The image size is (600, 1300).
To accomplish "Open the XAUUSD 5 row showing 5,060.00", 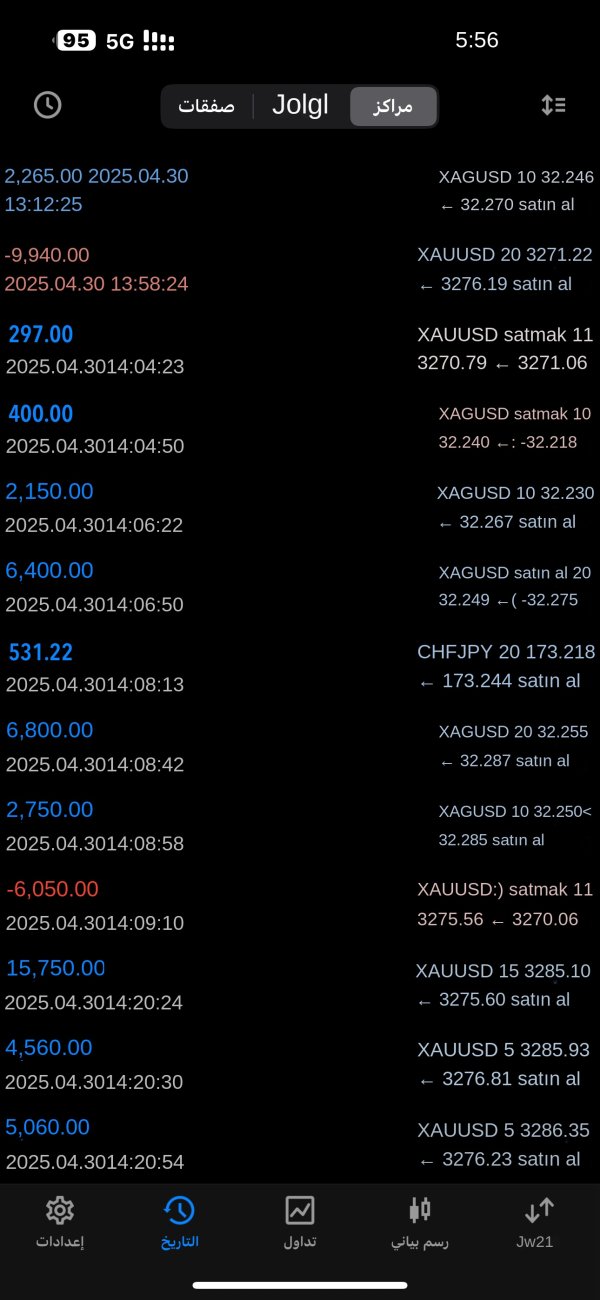I will (x=300, y=1144).
